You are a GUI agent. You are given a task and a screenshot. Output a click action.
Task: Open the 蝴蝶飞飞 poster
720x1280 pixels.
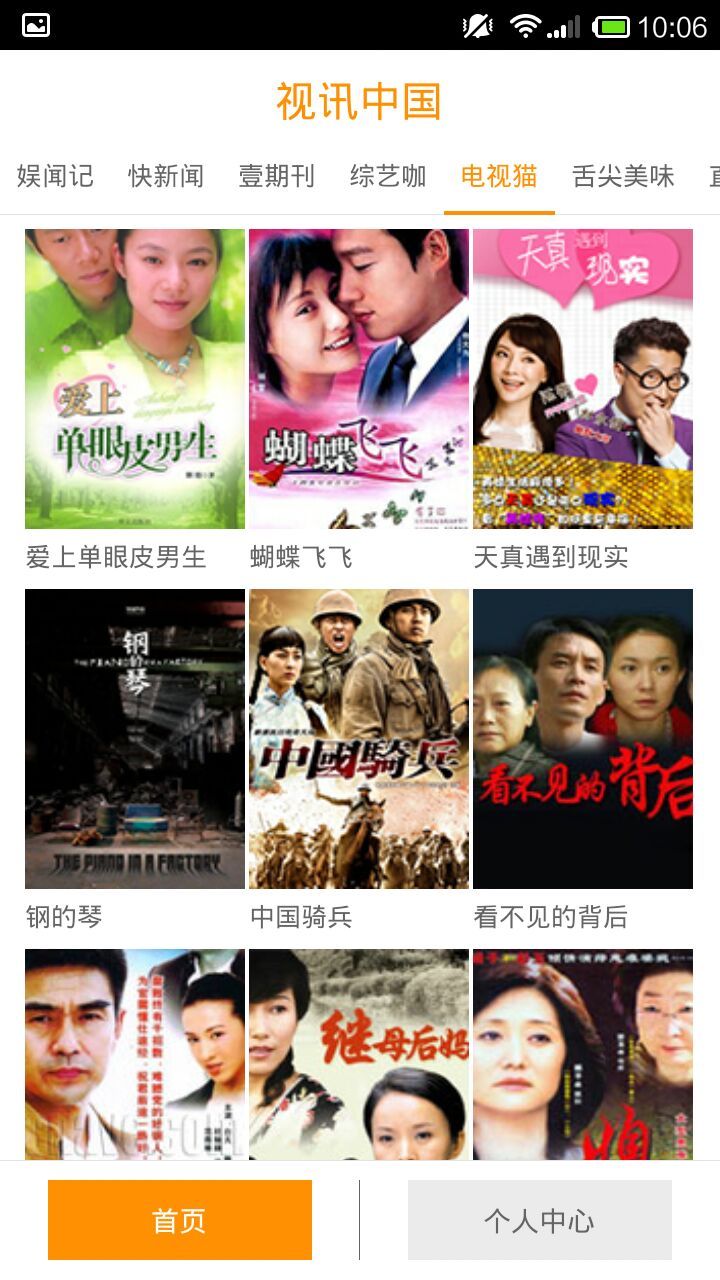click(x=359, y=379)
